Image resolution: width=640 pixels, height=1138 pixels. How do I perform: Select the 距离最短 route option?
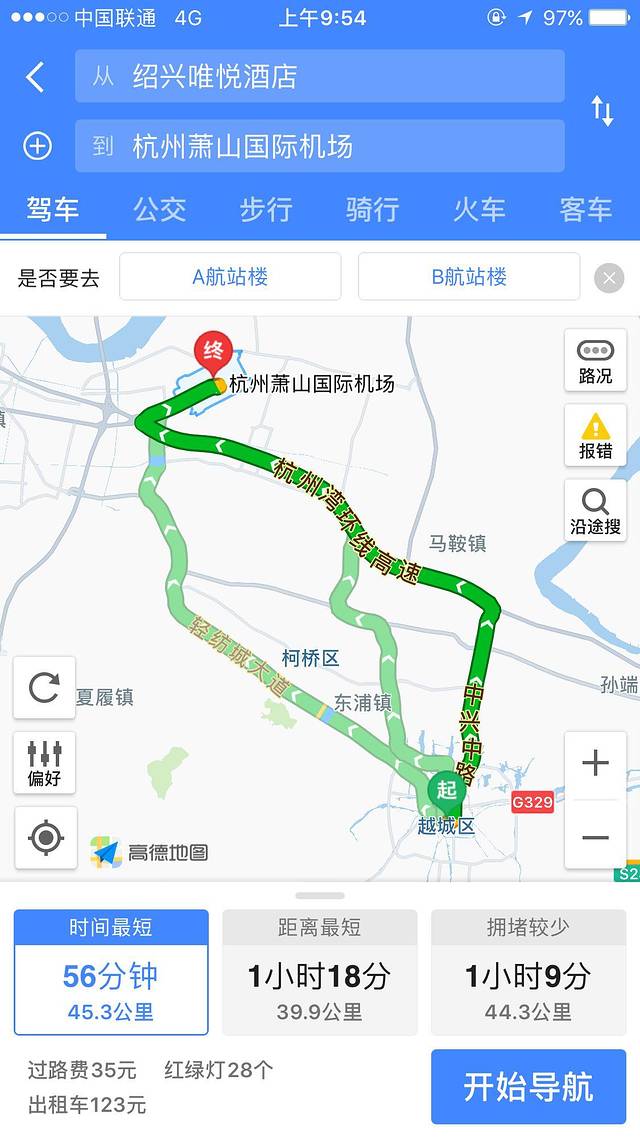pos(319,972)
